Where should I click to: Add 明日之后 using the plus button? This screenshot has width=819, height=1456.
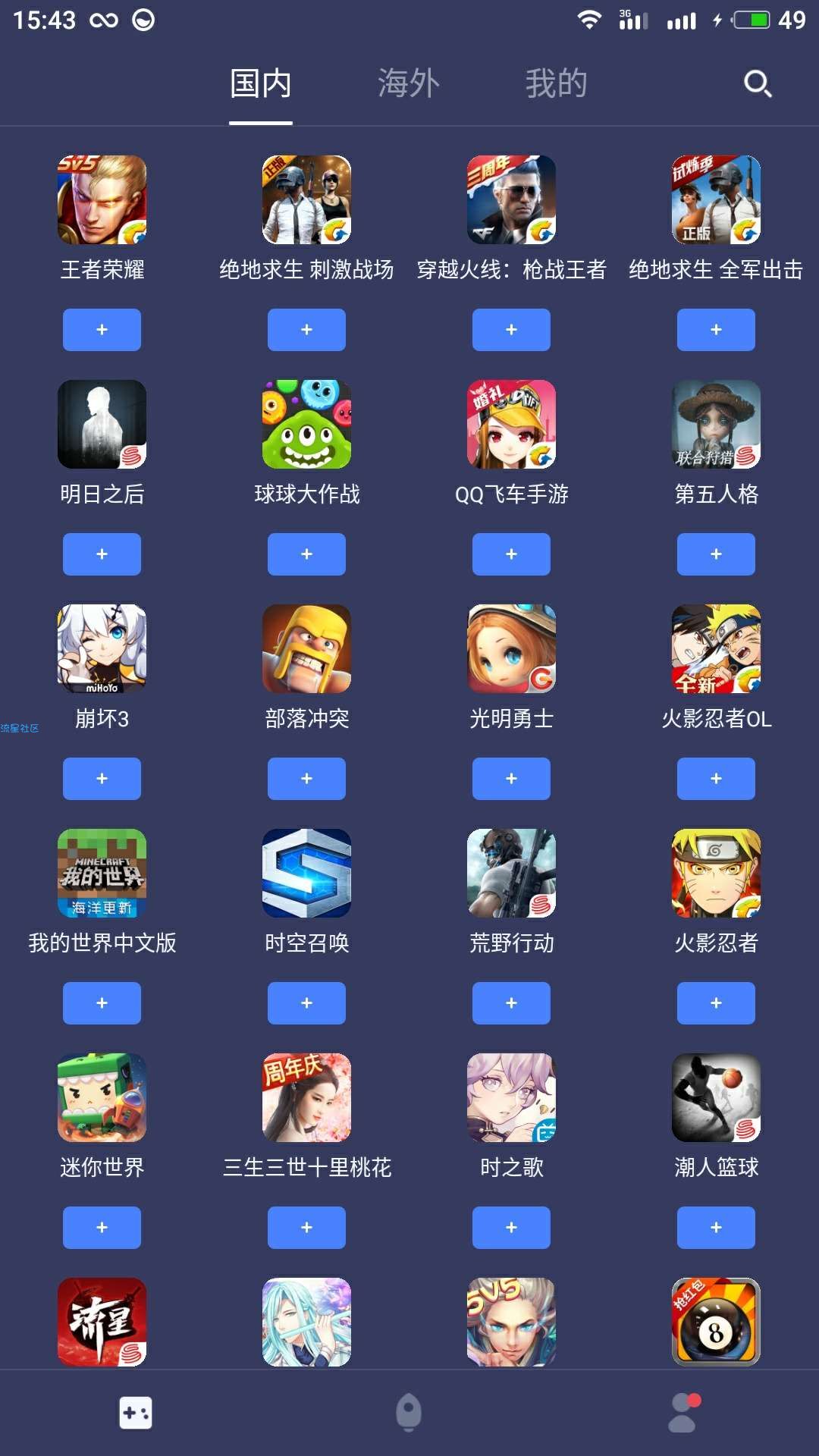102,554
